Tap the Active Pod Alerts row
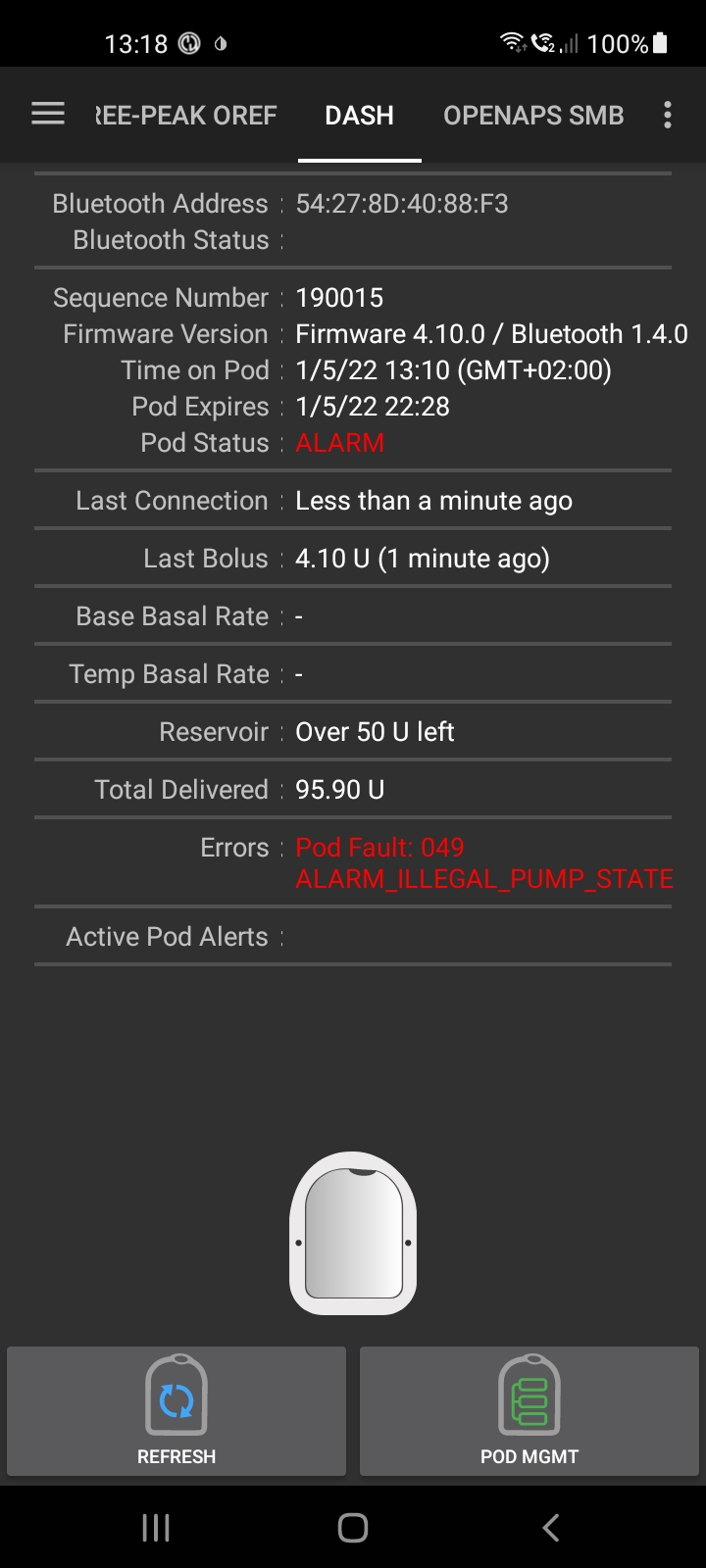Image resolution: width=706 pixels, height=1568 pixels. point(353,936)
